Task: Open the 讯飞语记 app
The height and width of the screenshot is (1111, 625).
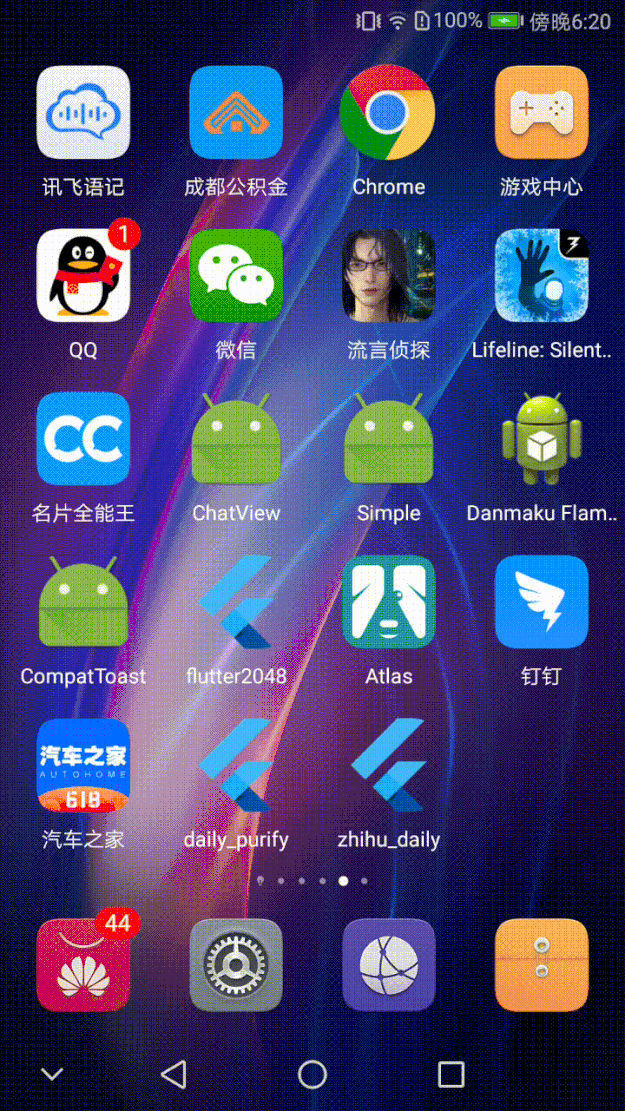Action: (83, 113)
